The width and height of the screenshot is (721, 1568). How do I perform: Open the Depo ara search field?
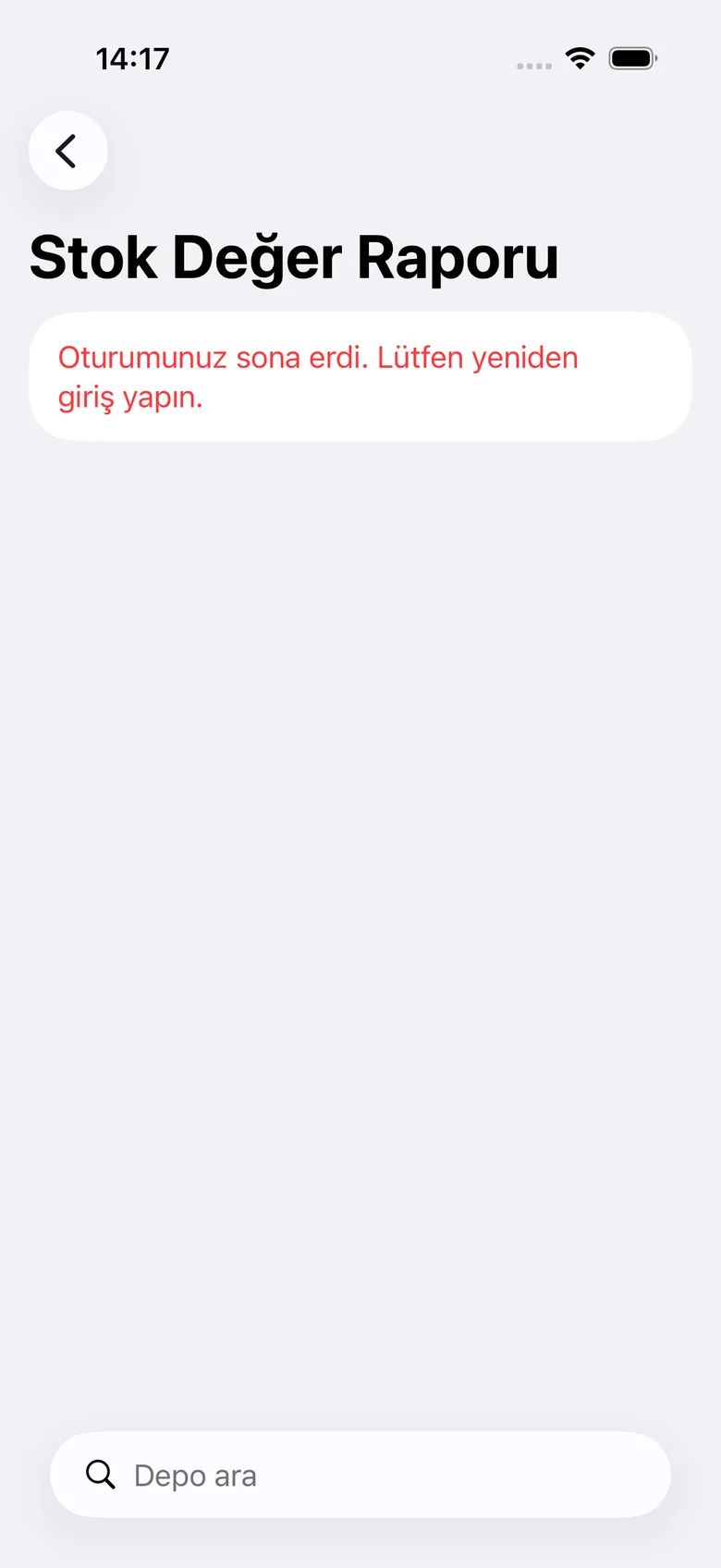[360, 1475]
